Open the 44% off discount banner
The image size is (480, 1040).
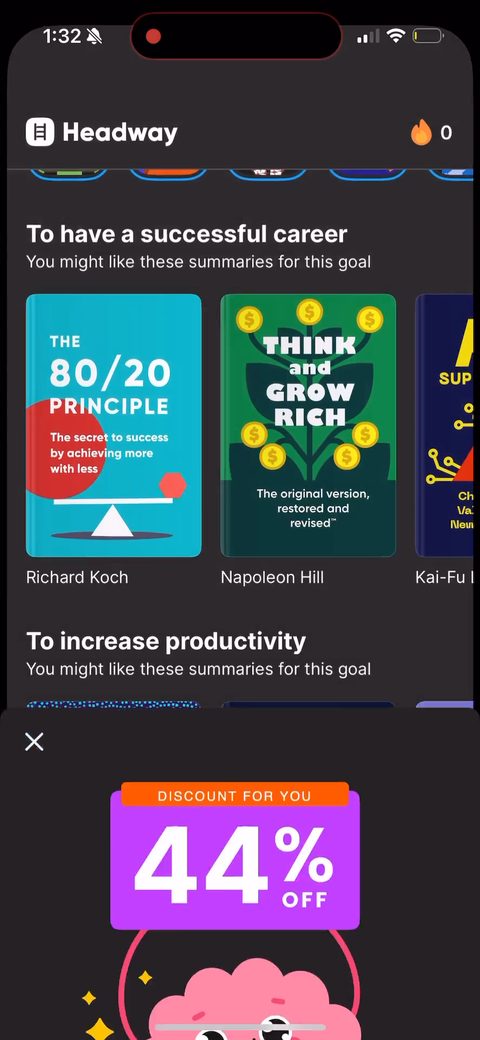(x=235, y=856)
